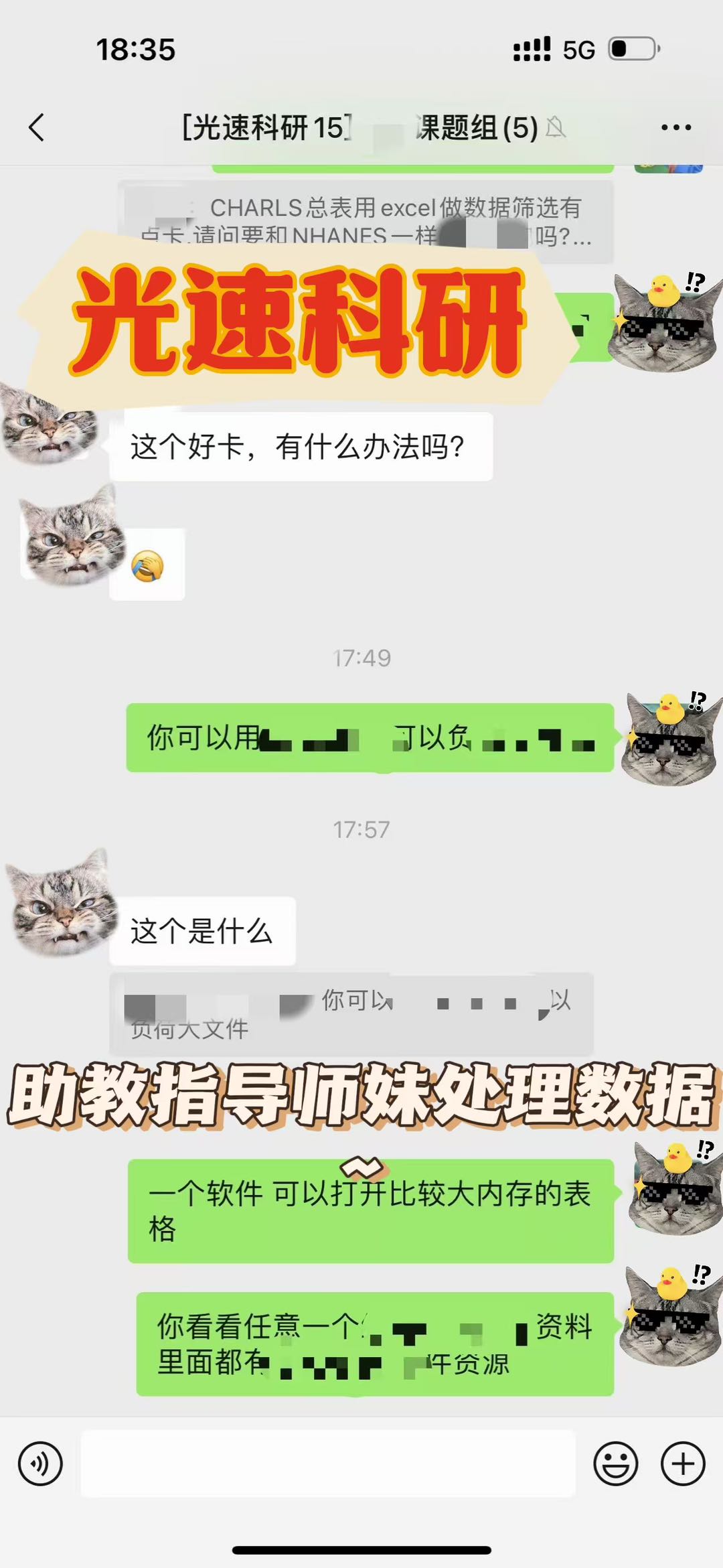This screenshot has width=723, height=1568.
Task: Open the emoji sticker panel
Action: point(615,1464)
